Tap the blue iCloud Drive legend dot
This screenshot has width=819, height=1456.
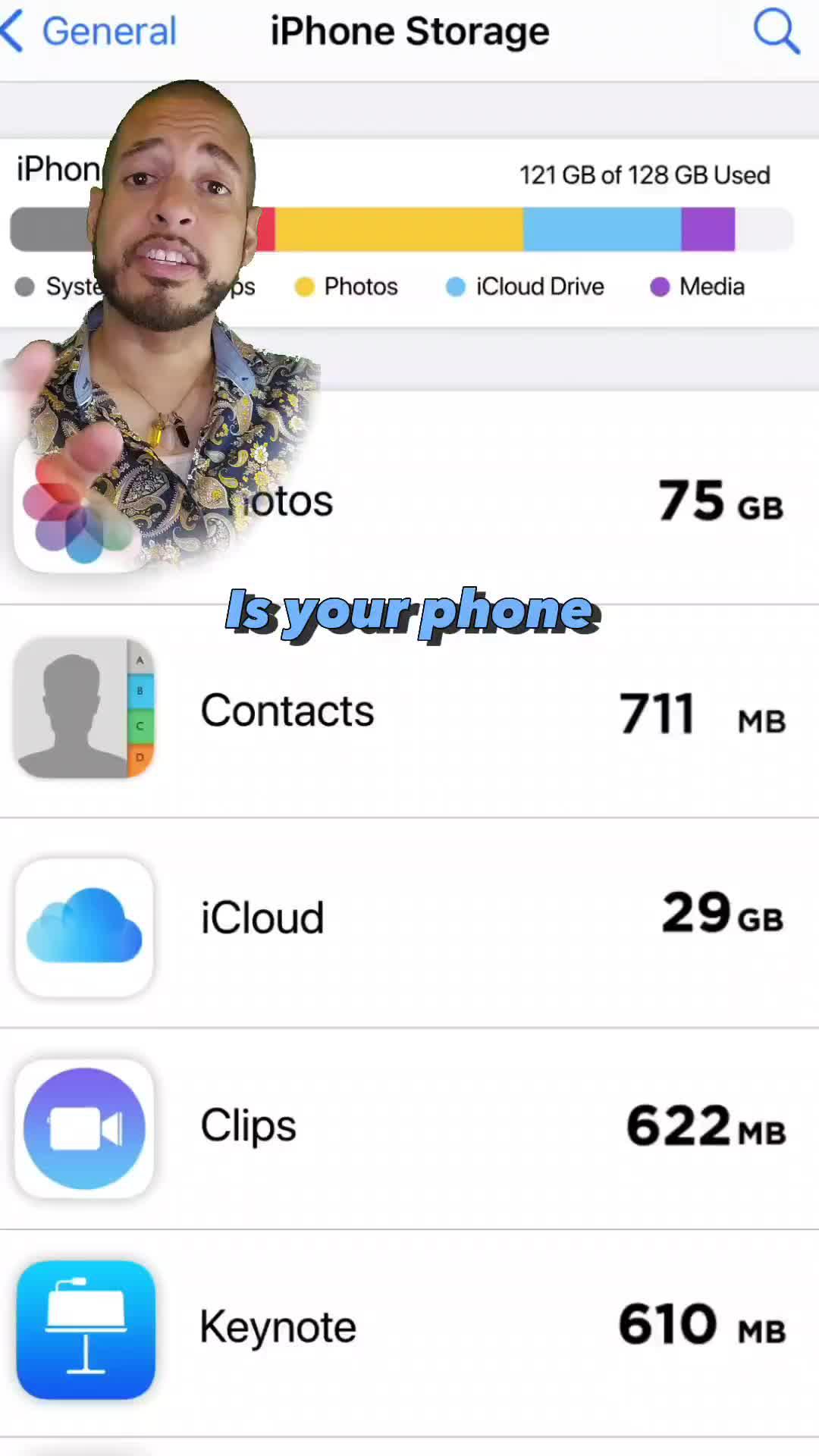(456, 287)
